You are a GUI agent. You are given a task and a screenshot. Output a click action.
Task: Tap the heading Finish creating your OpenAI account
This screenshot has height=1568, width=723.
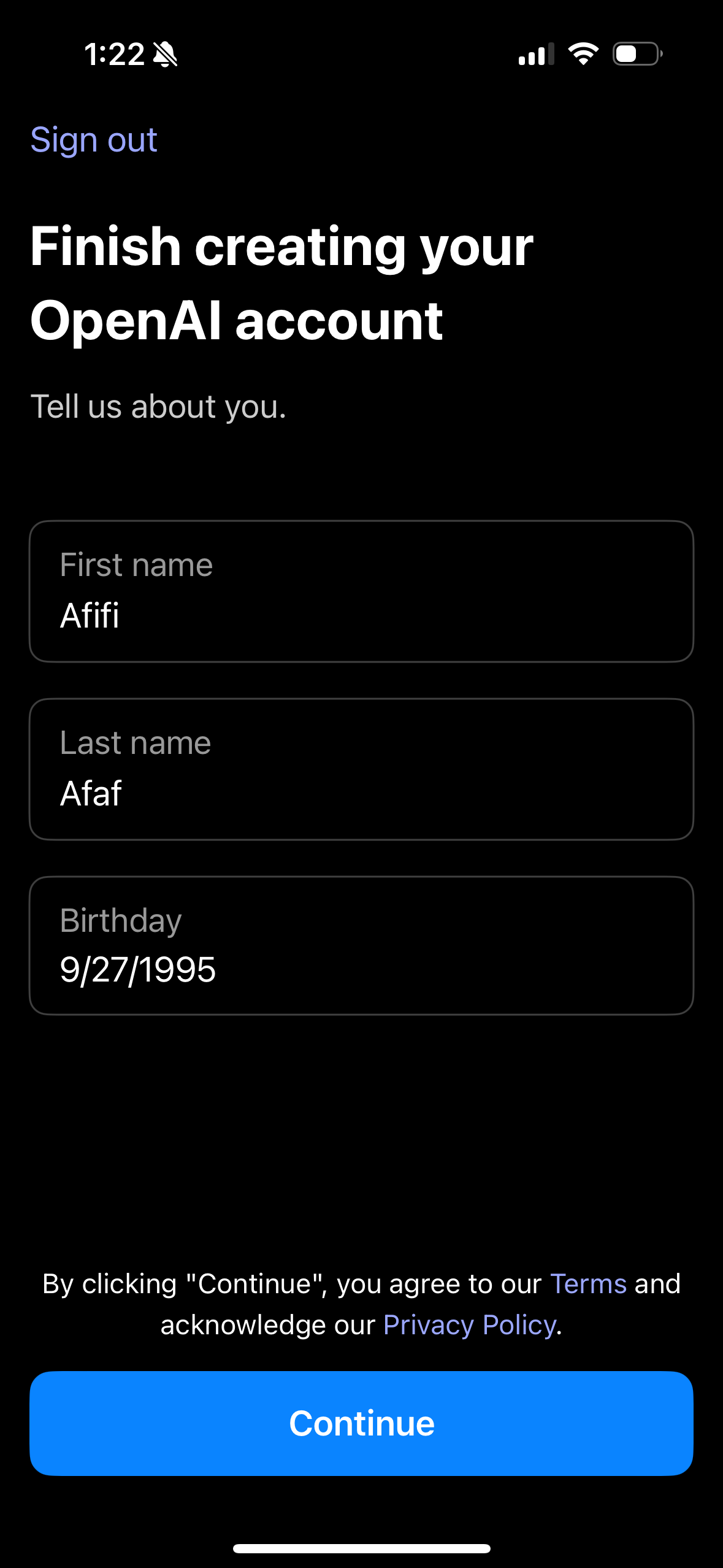pos(282,282)
